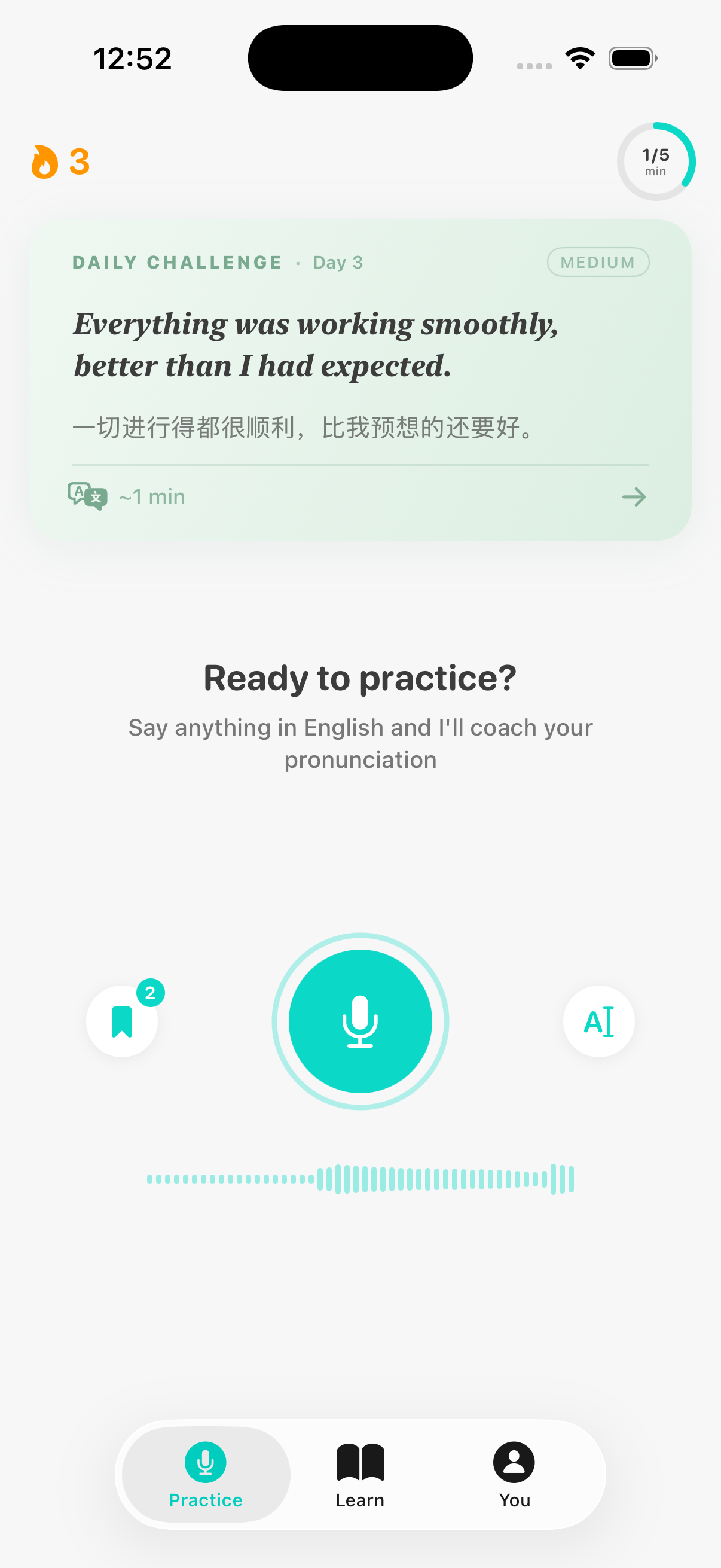
Task: Tap the Chinese translation text
Action: [x=303, y=428]
